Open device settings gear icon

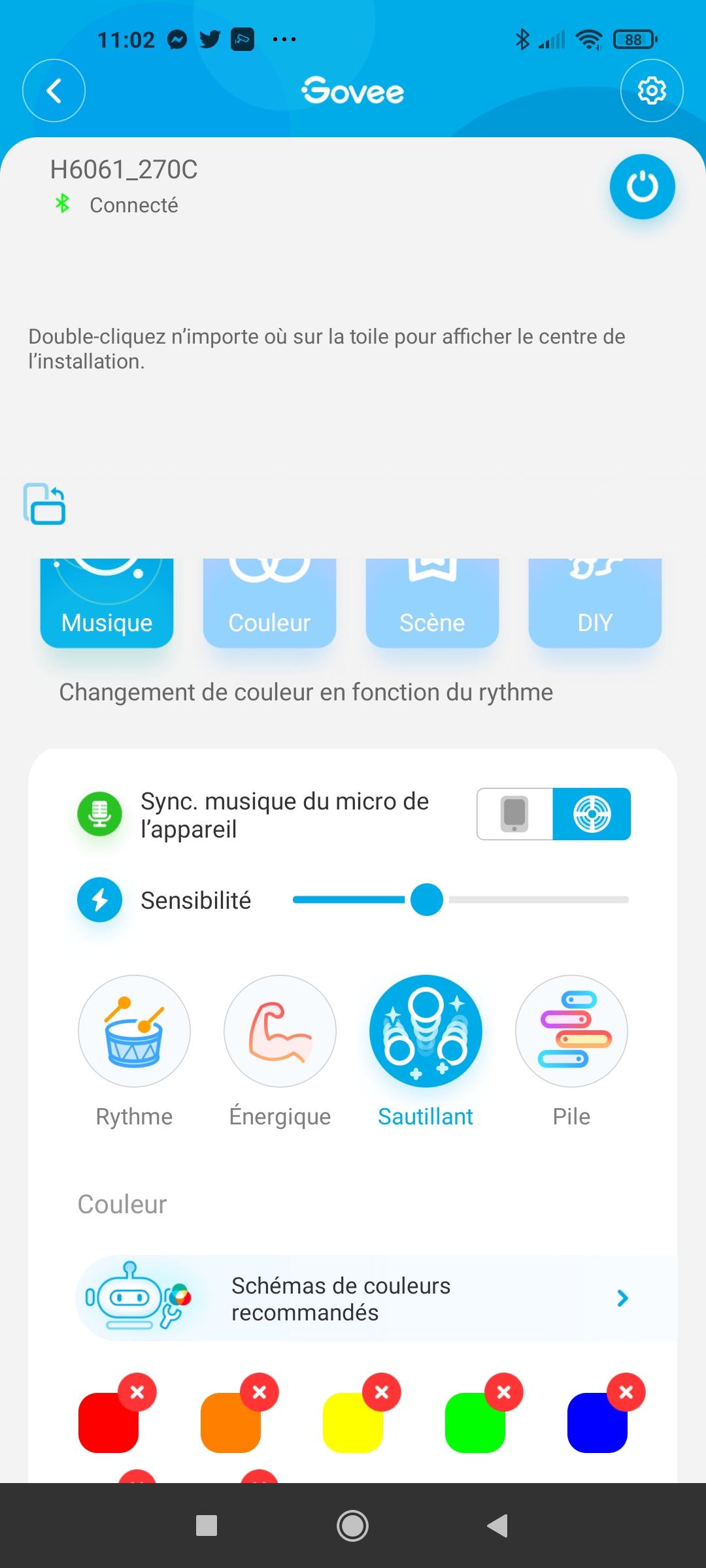tap(652, 91)
